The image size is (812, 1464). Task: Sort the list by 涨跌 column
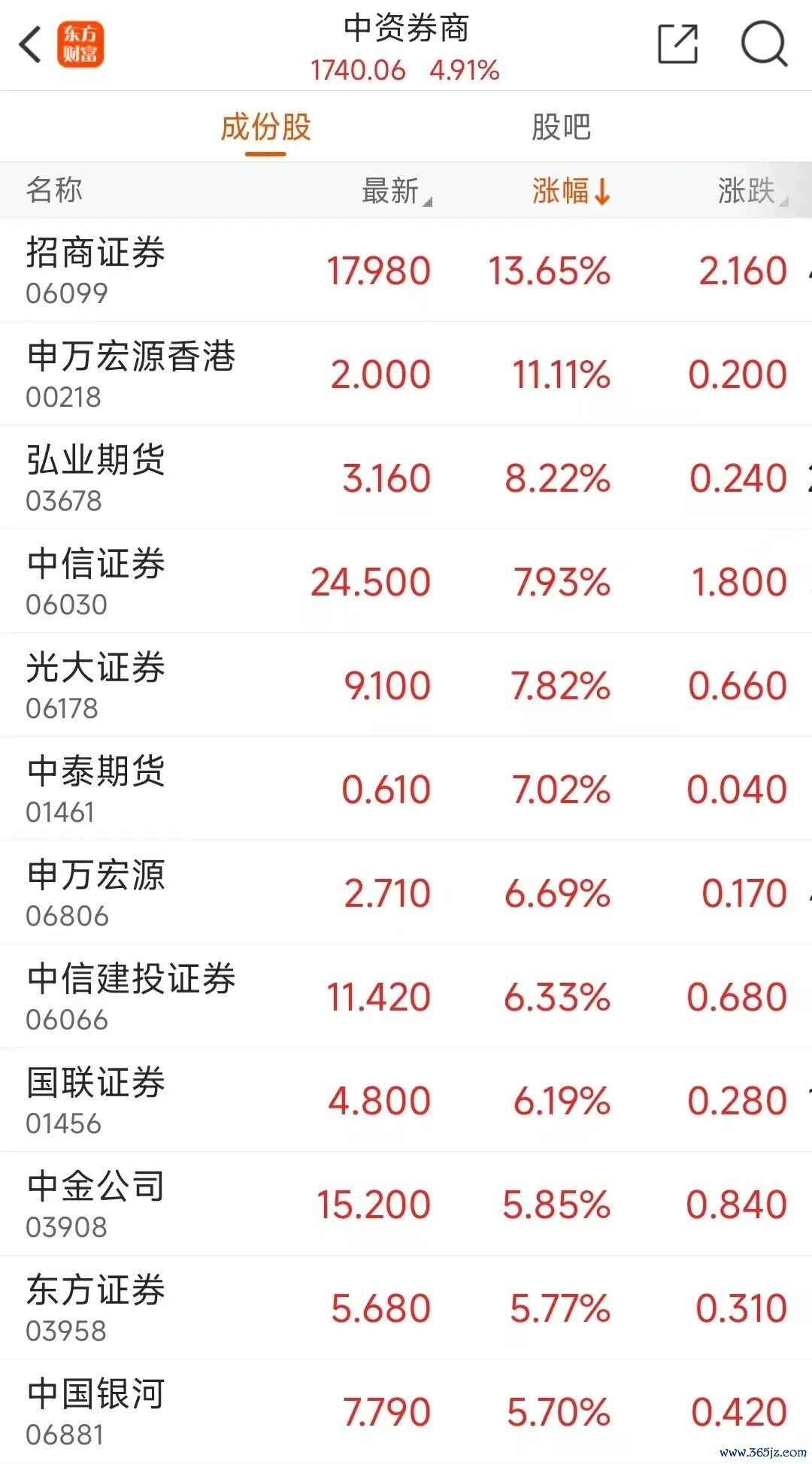point(753,190)
